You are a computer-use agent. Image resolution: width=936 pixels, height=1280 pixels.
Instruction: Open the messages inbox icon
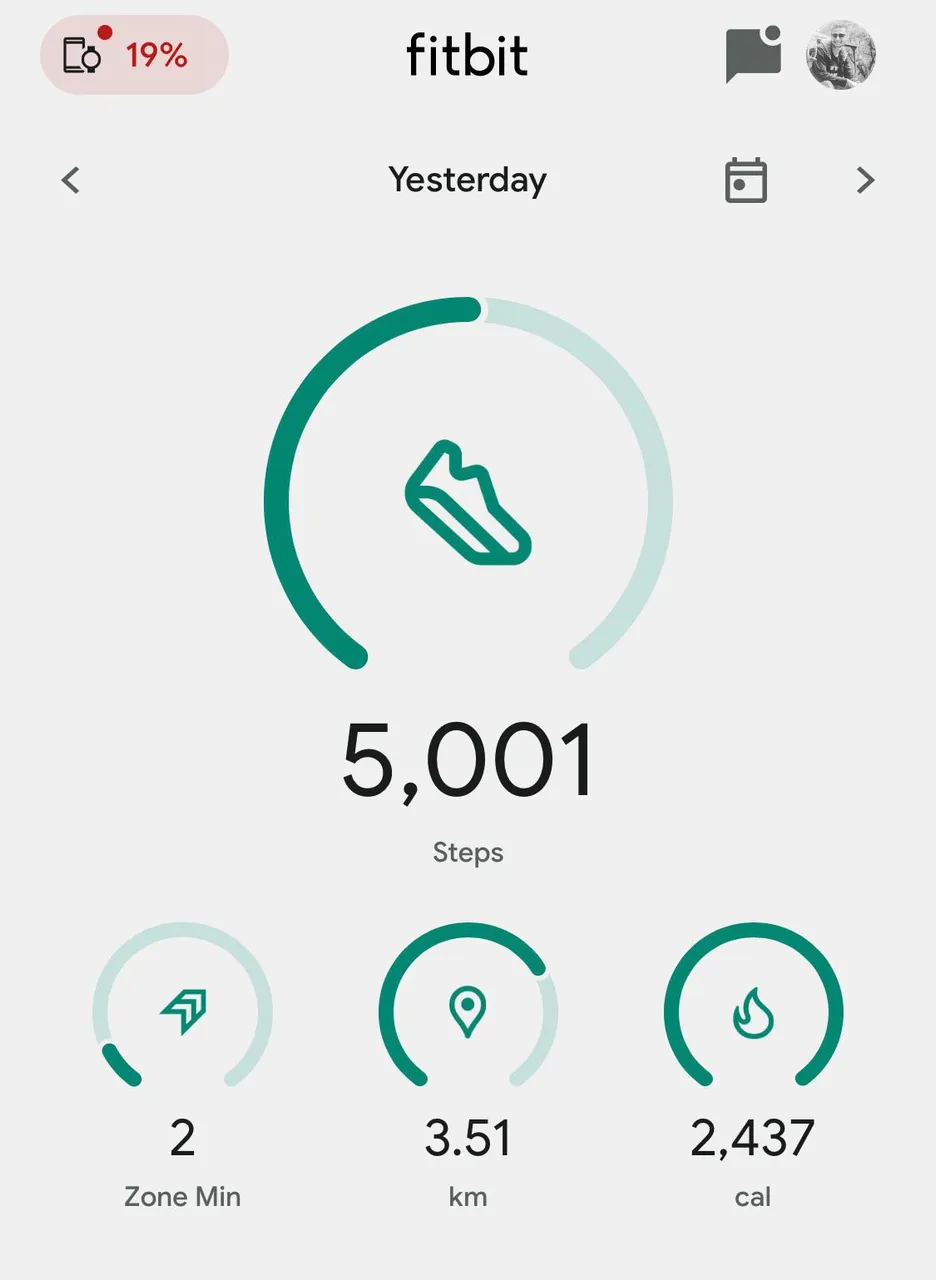752,55
